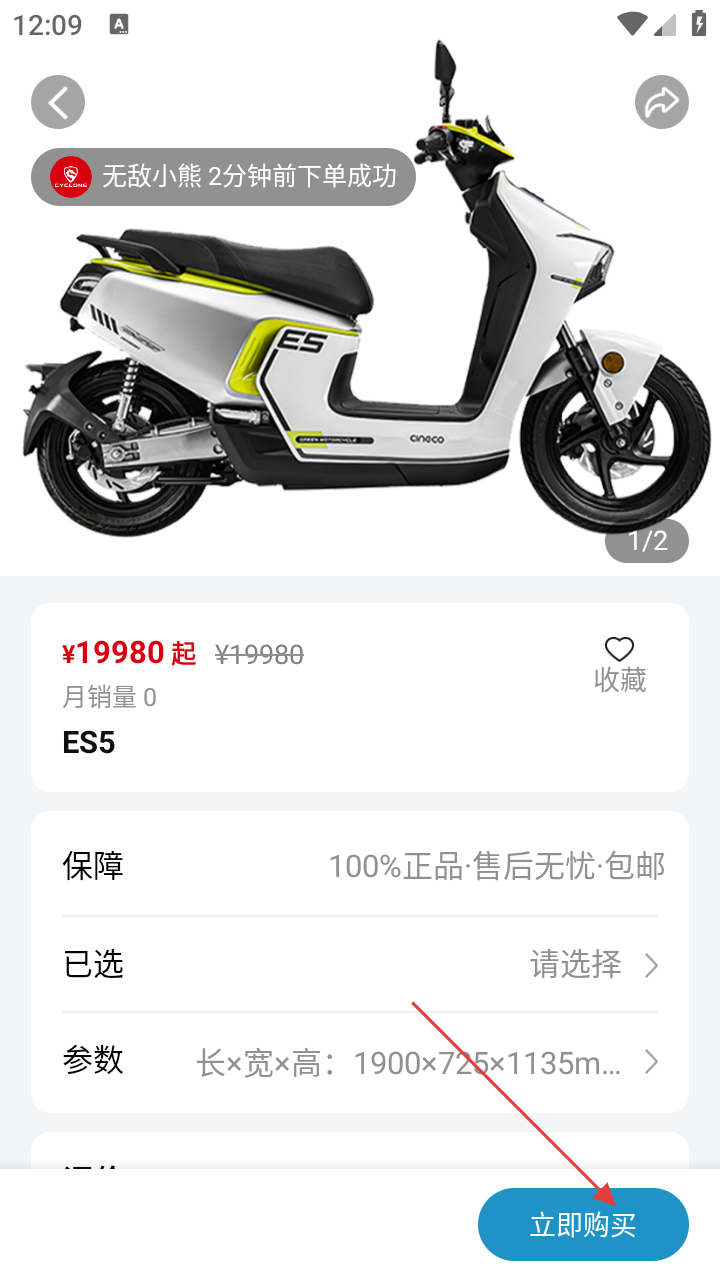
Task: View the 参数 specifications row
Action: click(360, 1061)
